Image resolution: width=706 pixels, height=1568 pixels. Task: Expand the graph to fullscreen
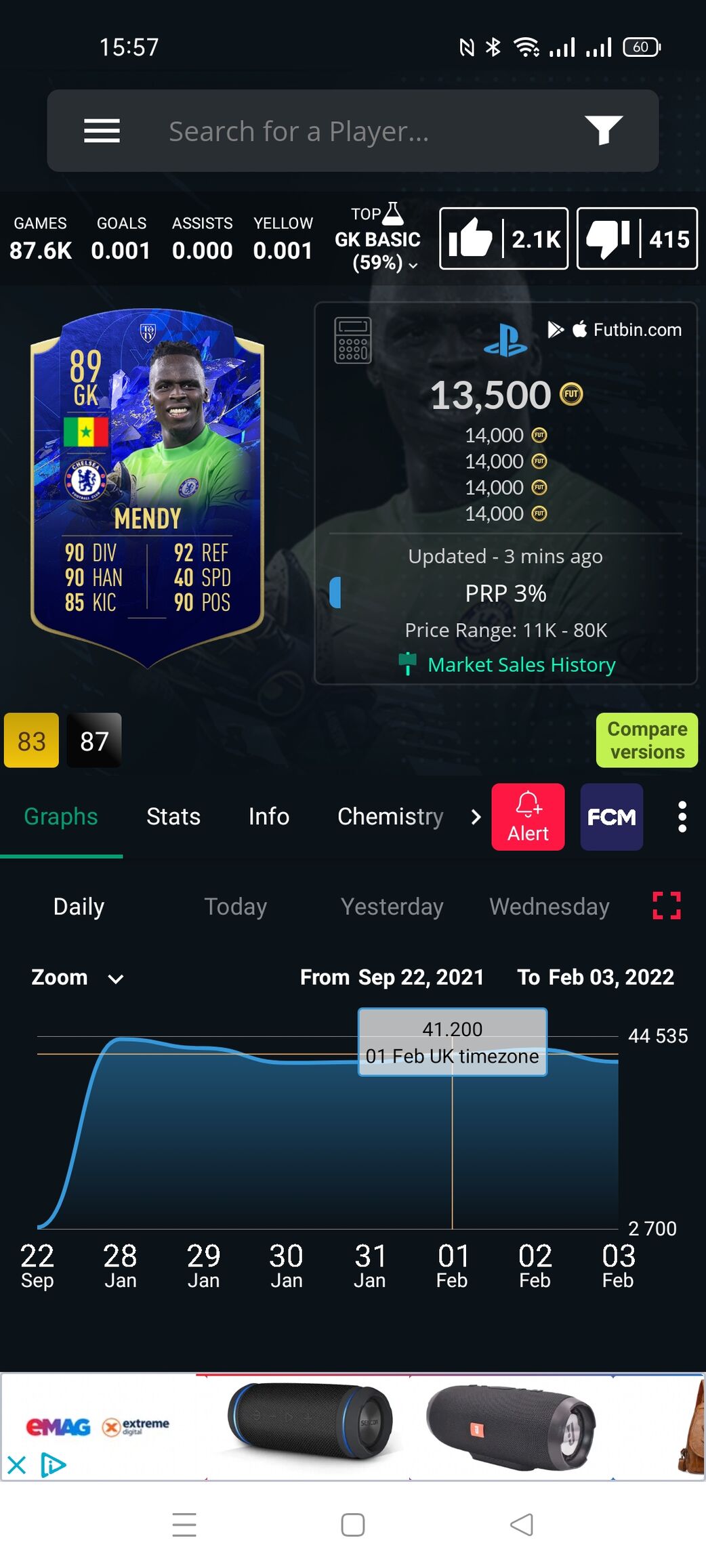click(666, 906)
